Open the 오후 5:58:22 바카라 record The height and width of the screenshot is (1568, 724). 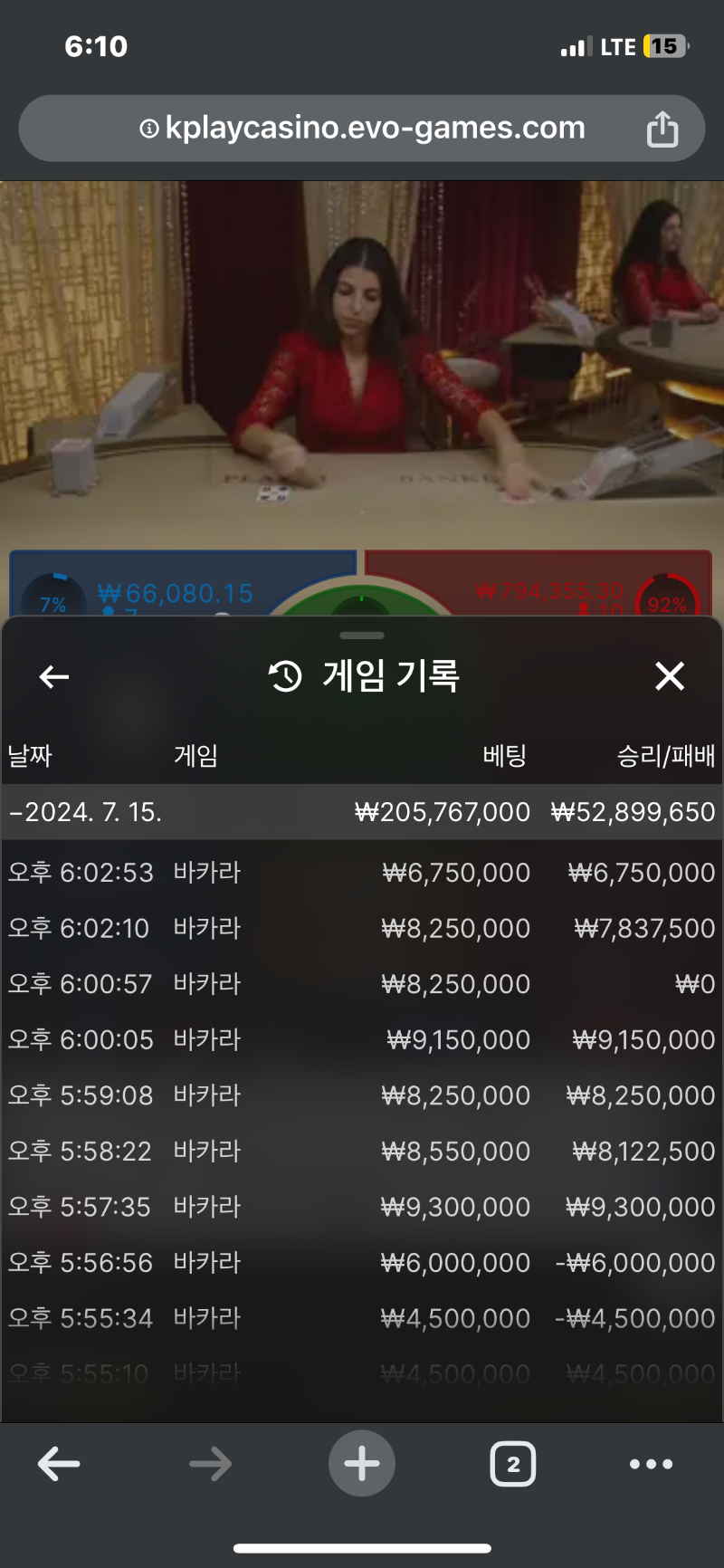point(362,1152)
